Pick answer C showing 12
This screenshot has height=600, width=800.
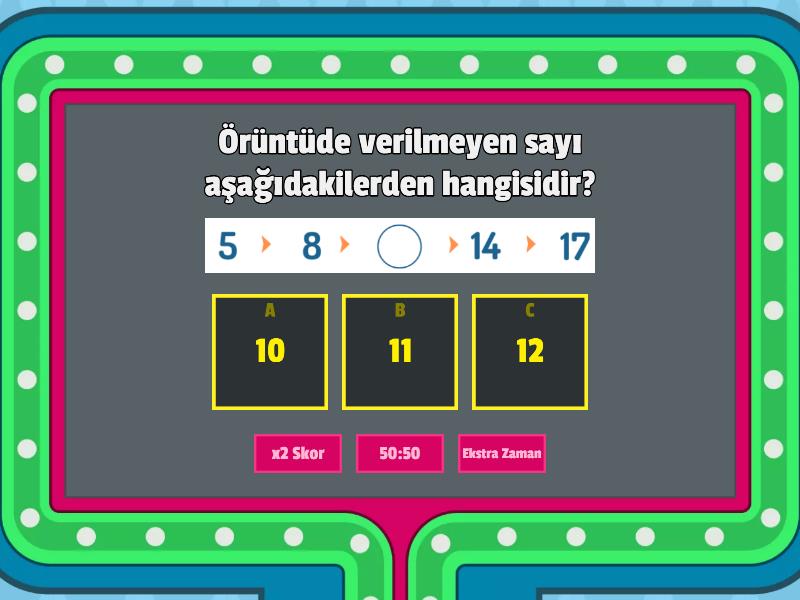coord(530,352)
